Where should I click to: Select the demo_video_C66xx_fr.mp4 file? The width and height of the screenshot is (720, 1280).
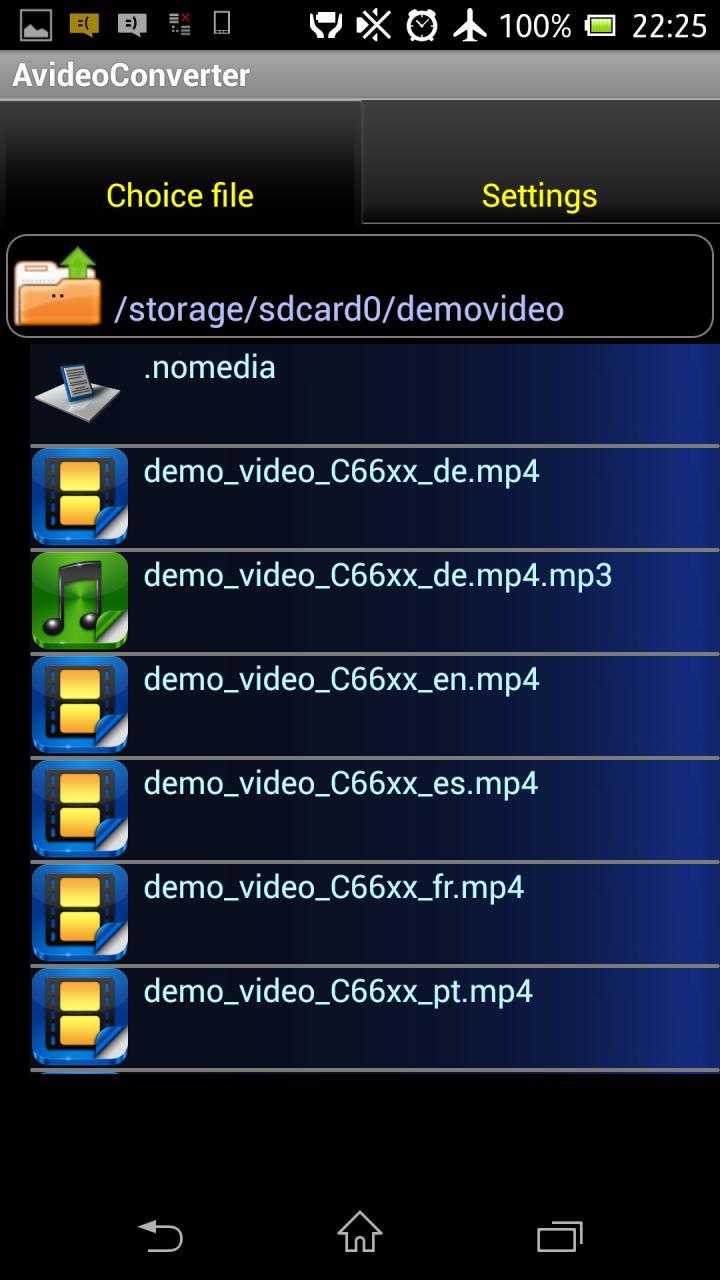(x=374, y=914)
